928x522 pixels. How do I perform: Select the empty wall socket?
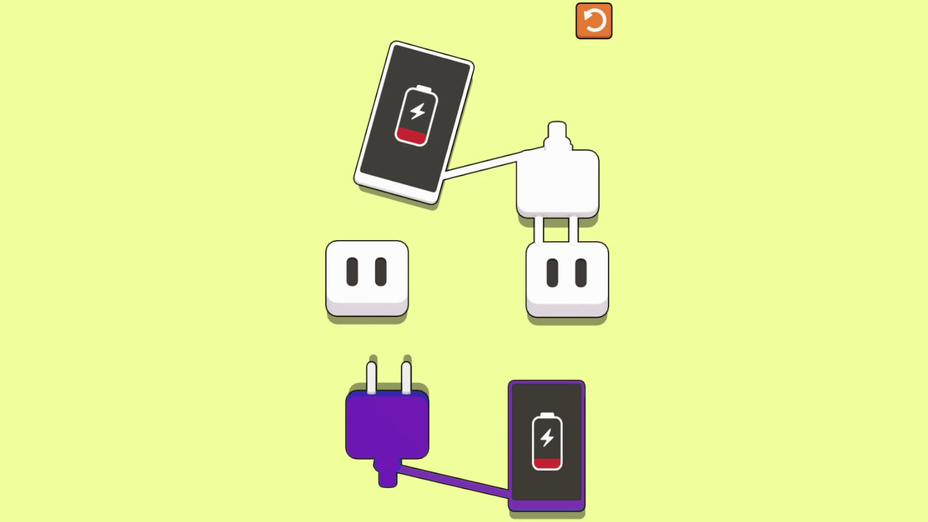[x=367, y=277]
